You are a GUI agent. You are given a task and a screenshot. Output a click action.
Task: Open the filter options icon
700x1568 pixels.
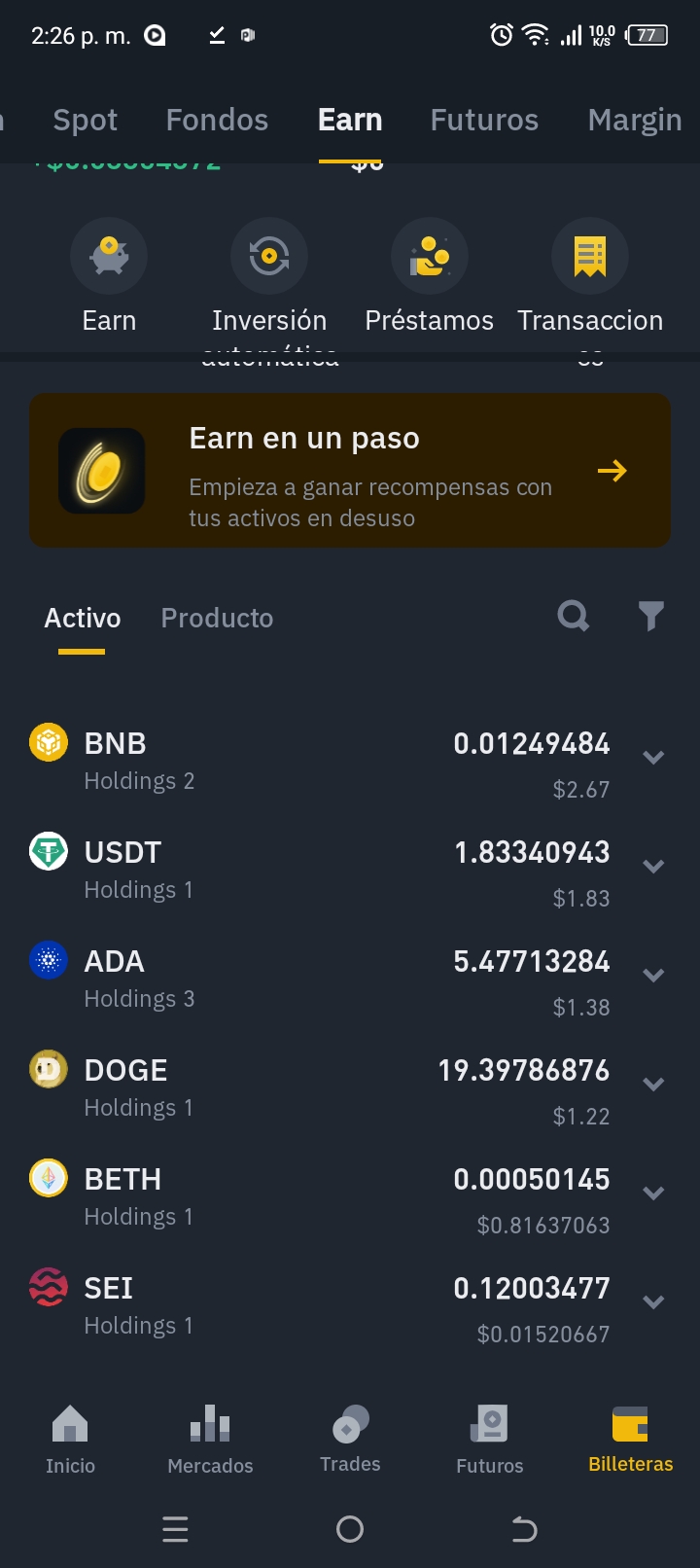650,616
